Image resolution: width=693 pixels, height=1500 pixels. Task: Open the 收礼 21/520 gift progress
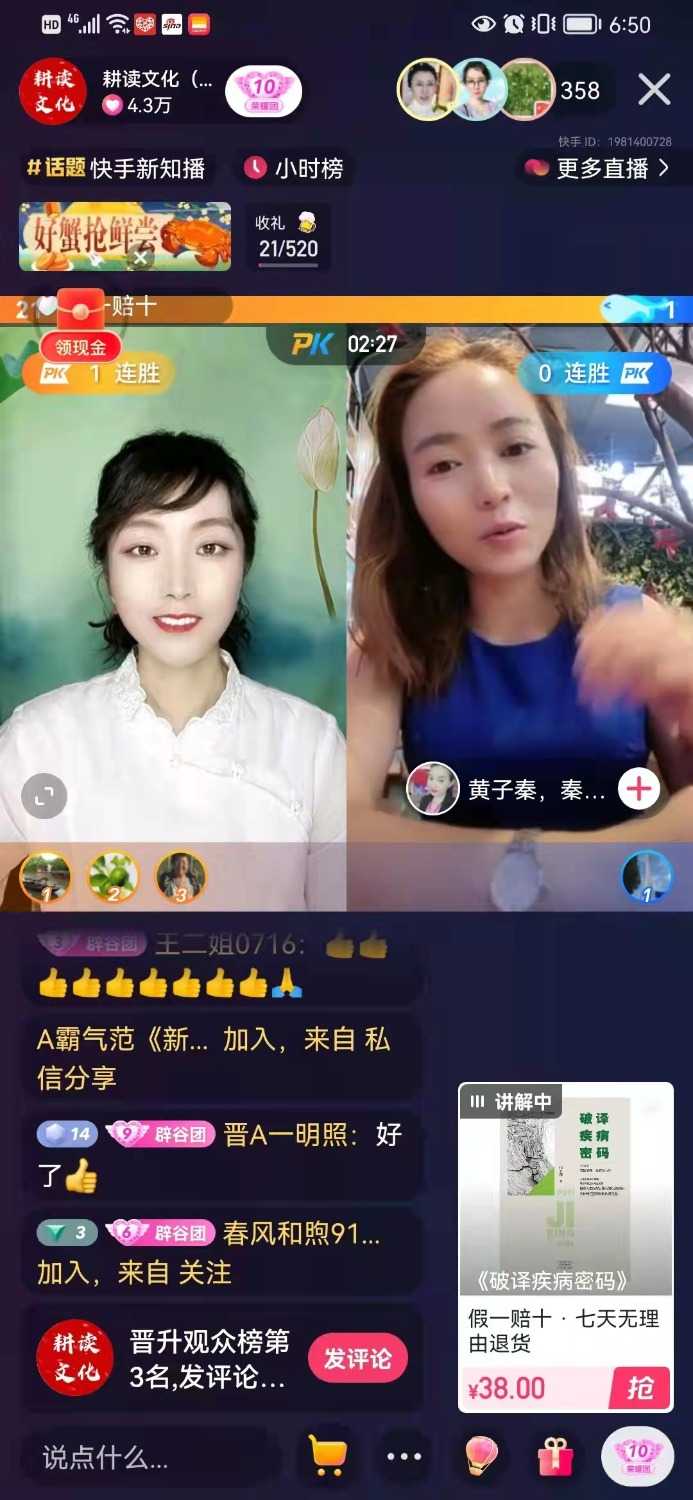(287, 237)
